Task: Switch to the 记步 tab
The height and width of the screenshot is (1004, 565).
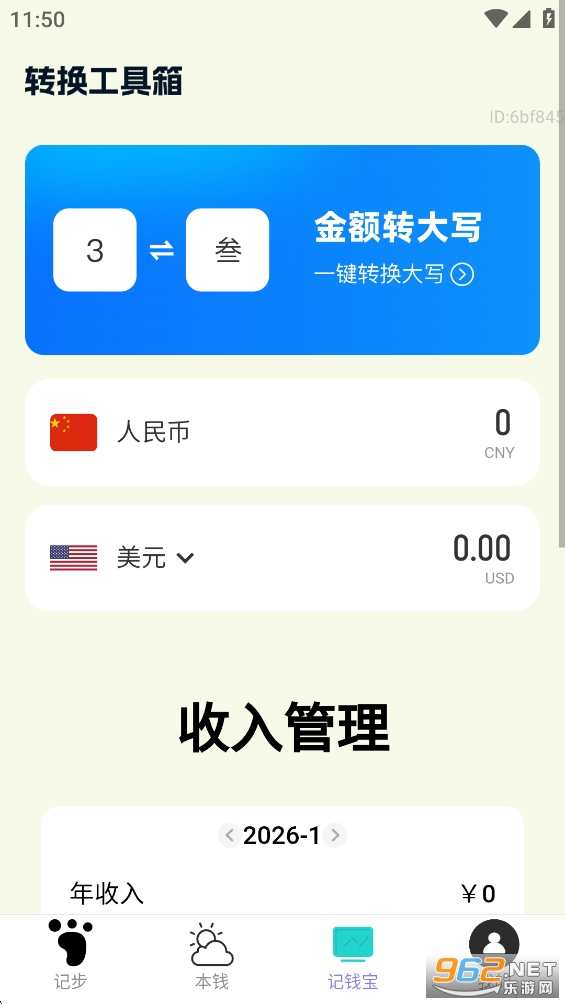Action: [70, 955]
